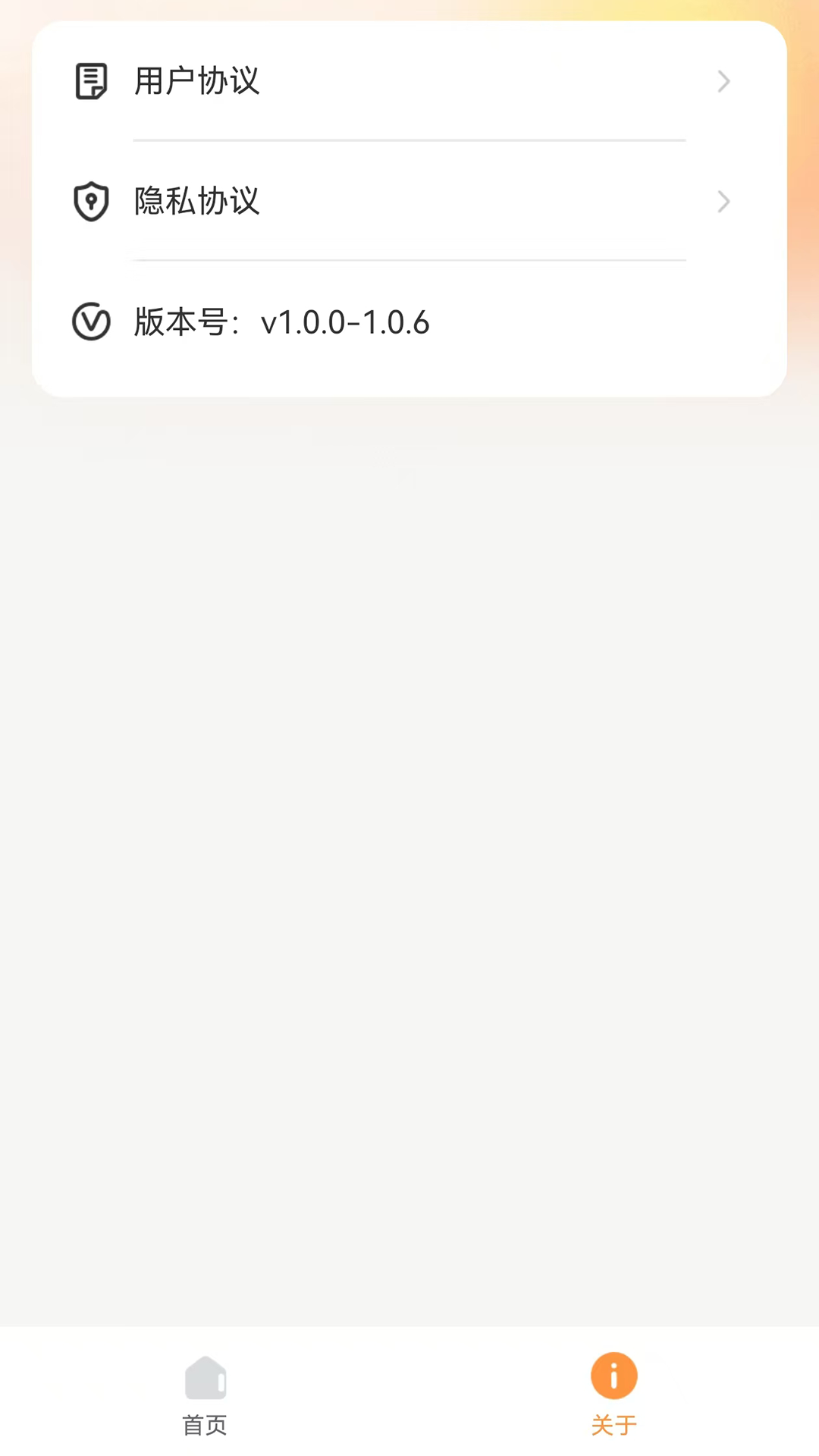The height and width of the screenshot is (1456, 819).
Task: Switch to the 首页 tab
Action: point(205,1395)
